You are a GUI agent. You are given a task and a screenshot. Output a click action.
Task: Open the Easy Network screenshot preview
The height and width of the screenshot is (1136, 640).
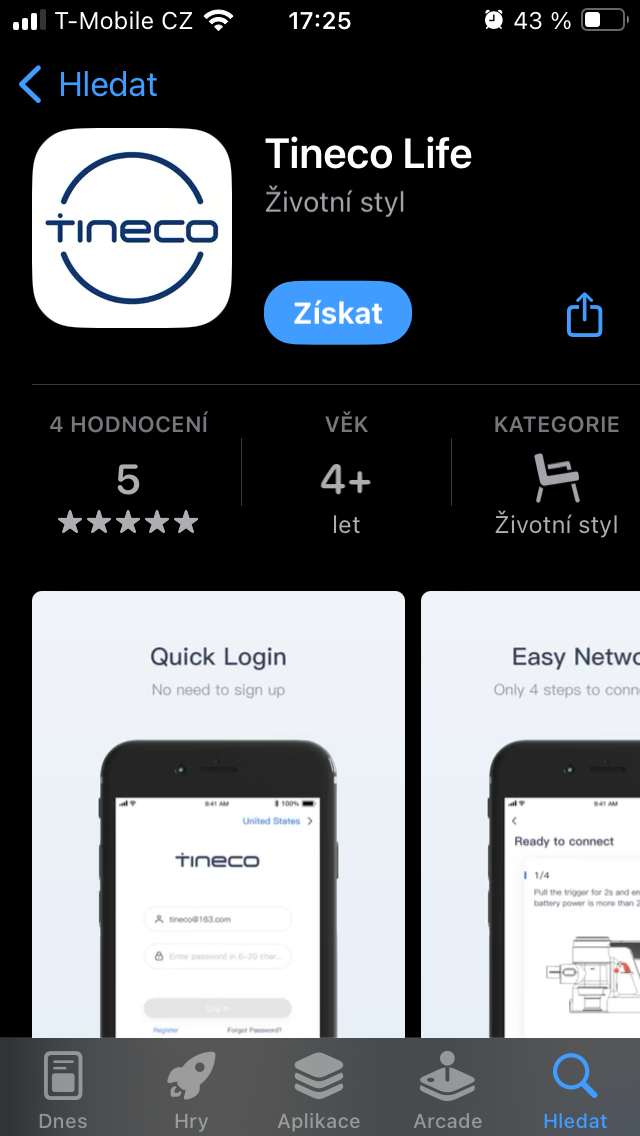tap(532, 812)
